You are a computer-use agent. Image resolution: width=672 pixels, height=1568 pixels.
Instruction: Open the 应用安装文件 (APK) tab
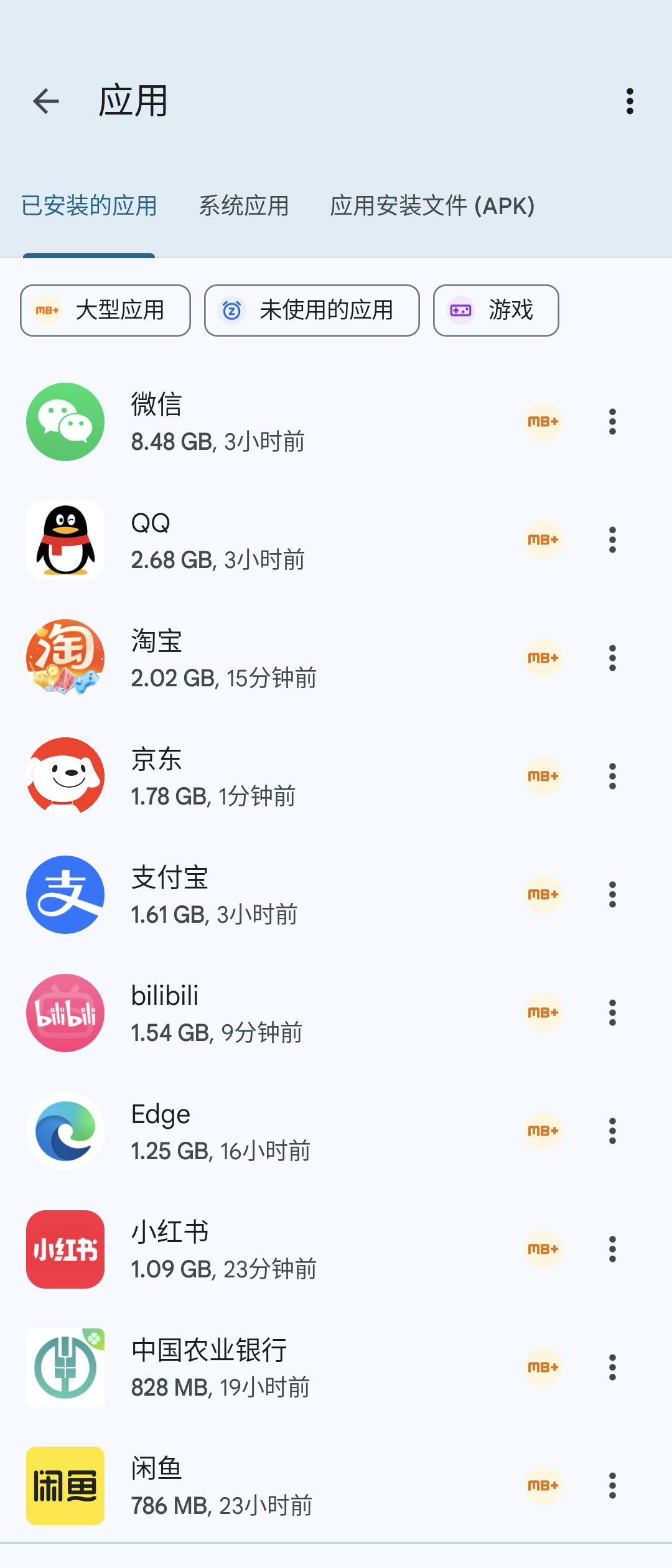pyautogui.click(x=432, y=205)
